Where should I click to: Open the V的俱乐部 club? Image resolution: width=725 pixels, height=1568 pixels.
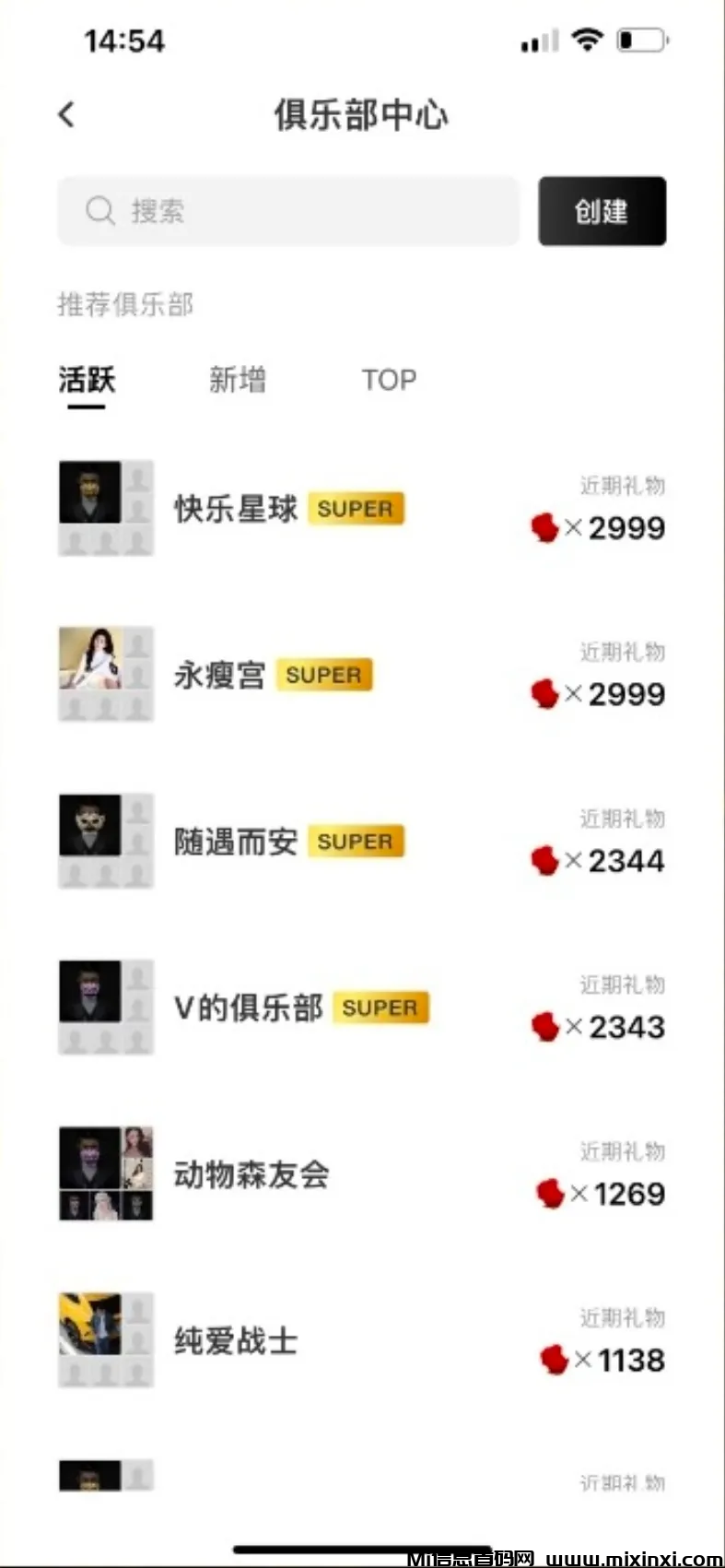248,1008
